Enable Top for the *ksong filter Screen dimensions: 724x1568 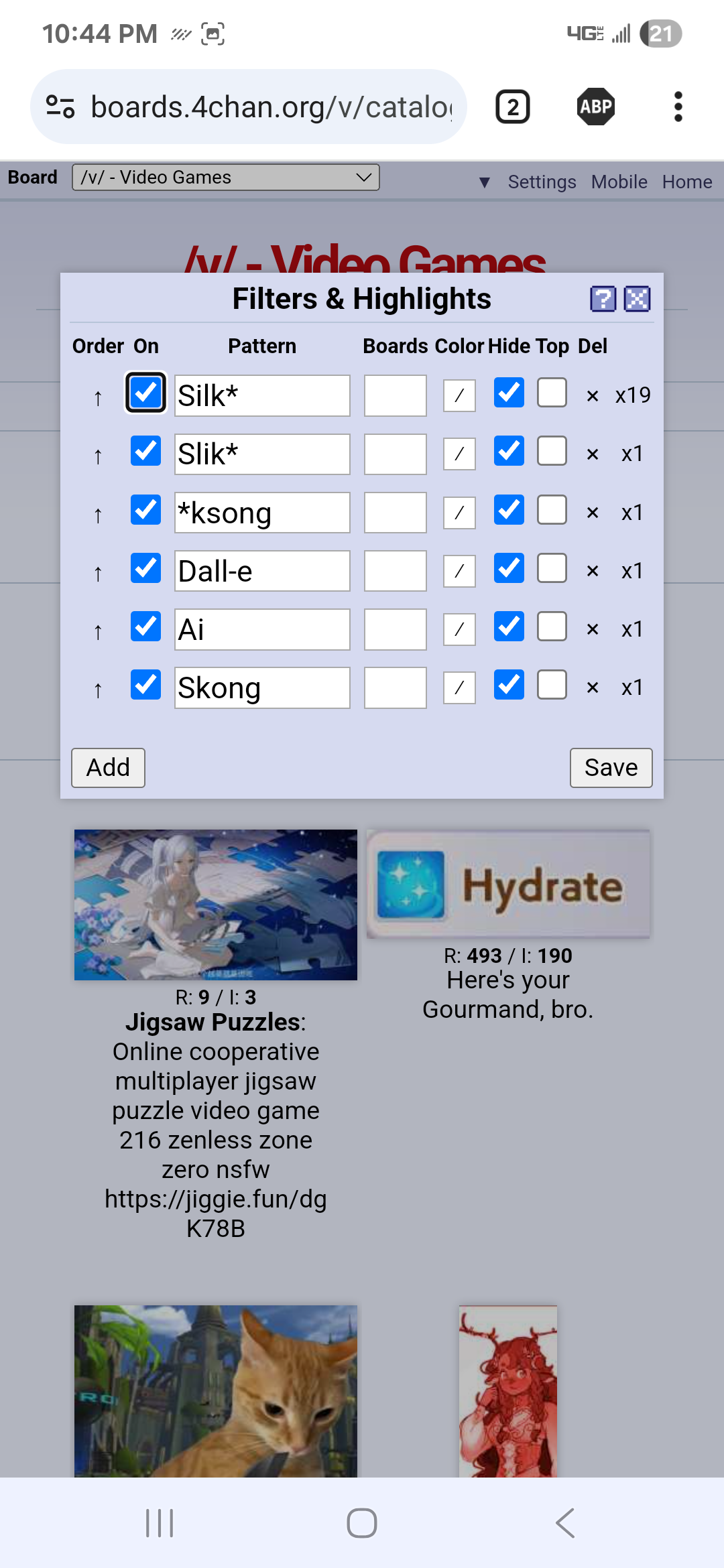click(x=552, y=510)
